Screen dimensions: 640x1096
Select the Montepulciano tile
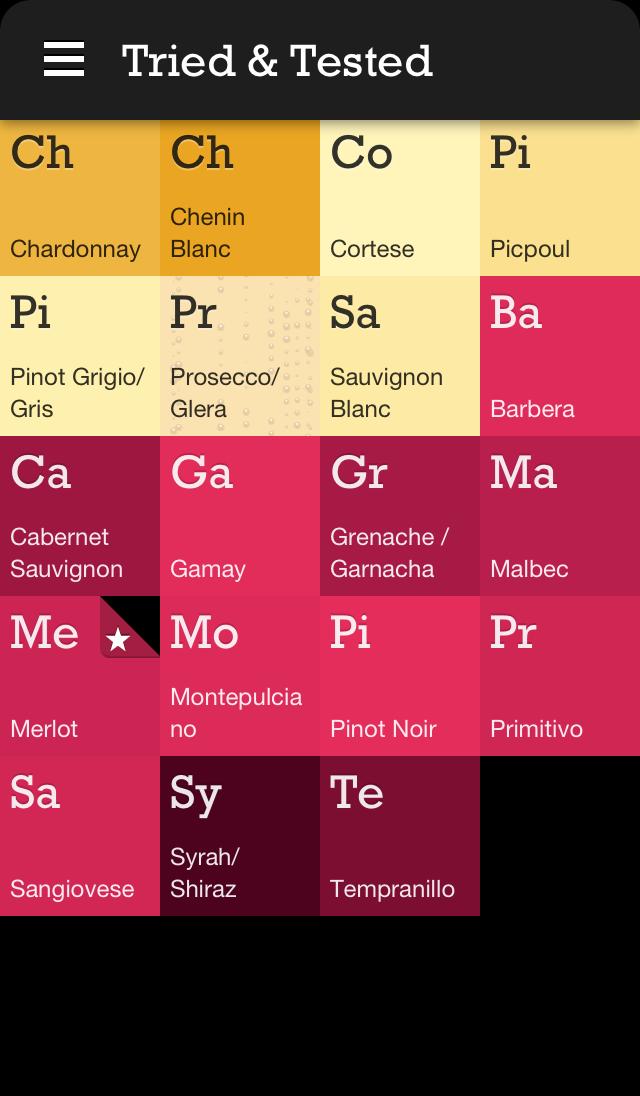click(x=240, y=676)
